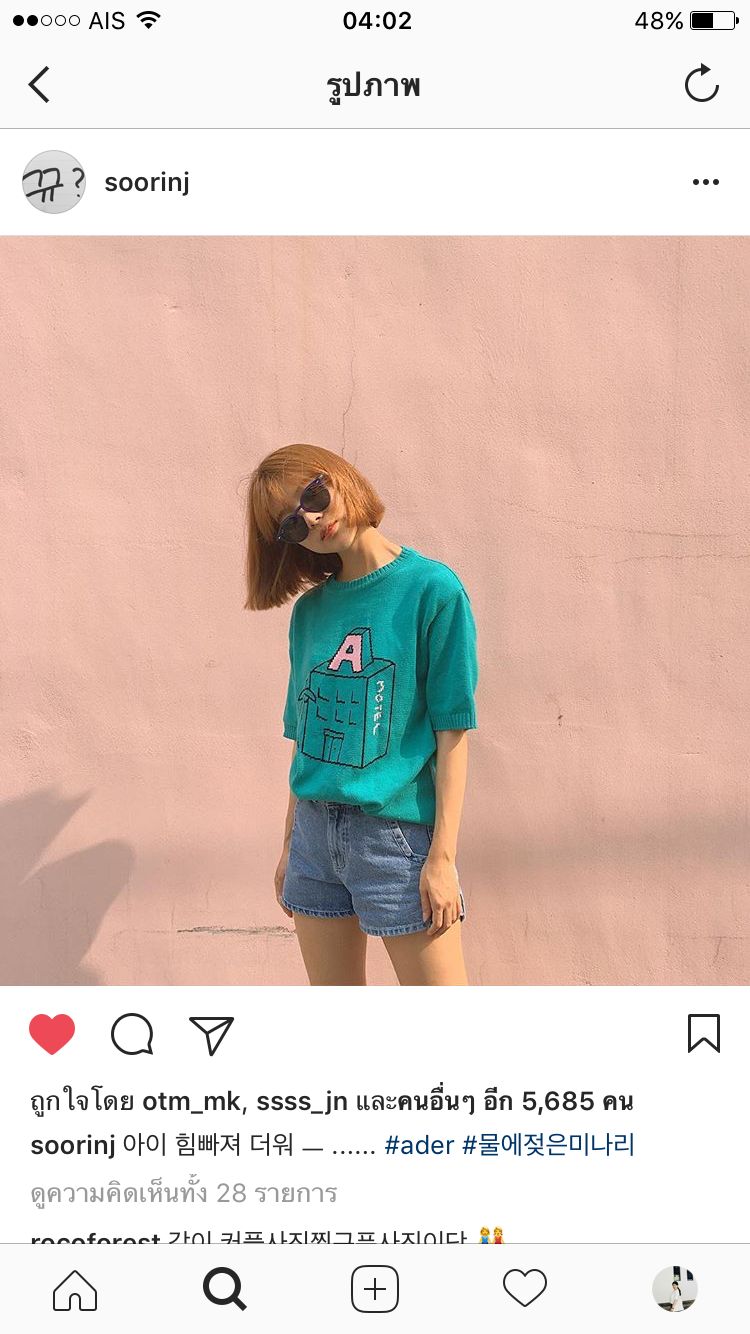The image size is (750, 1334).
Task: Open the post options three-dot menu
Action: pyautogui.click(x=705, y=182)
